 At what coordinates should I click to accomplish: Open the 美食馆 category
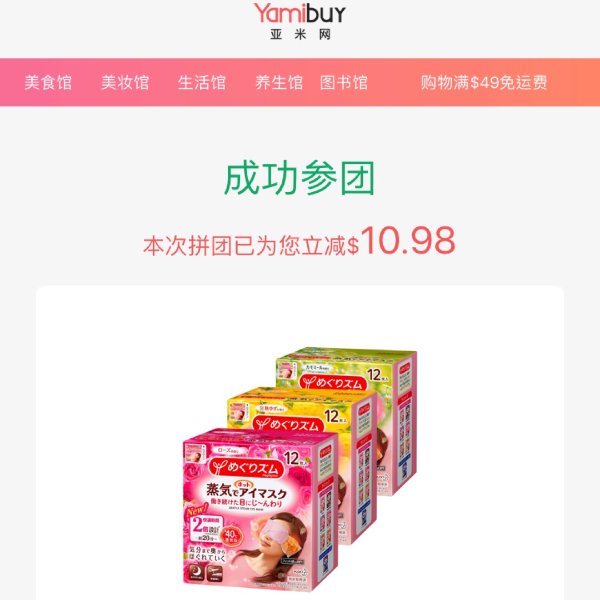click(48, 83)
